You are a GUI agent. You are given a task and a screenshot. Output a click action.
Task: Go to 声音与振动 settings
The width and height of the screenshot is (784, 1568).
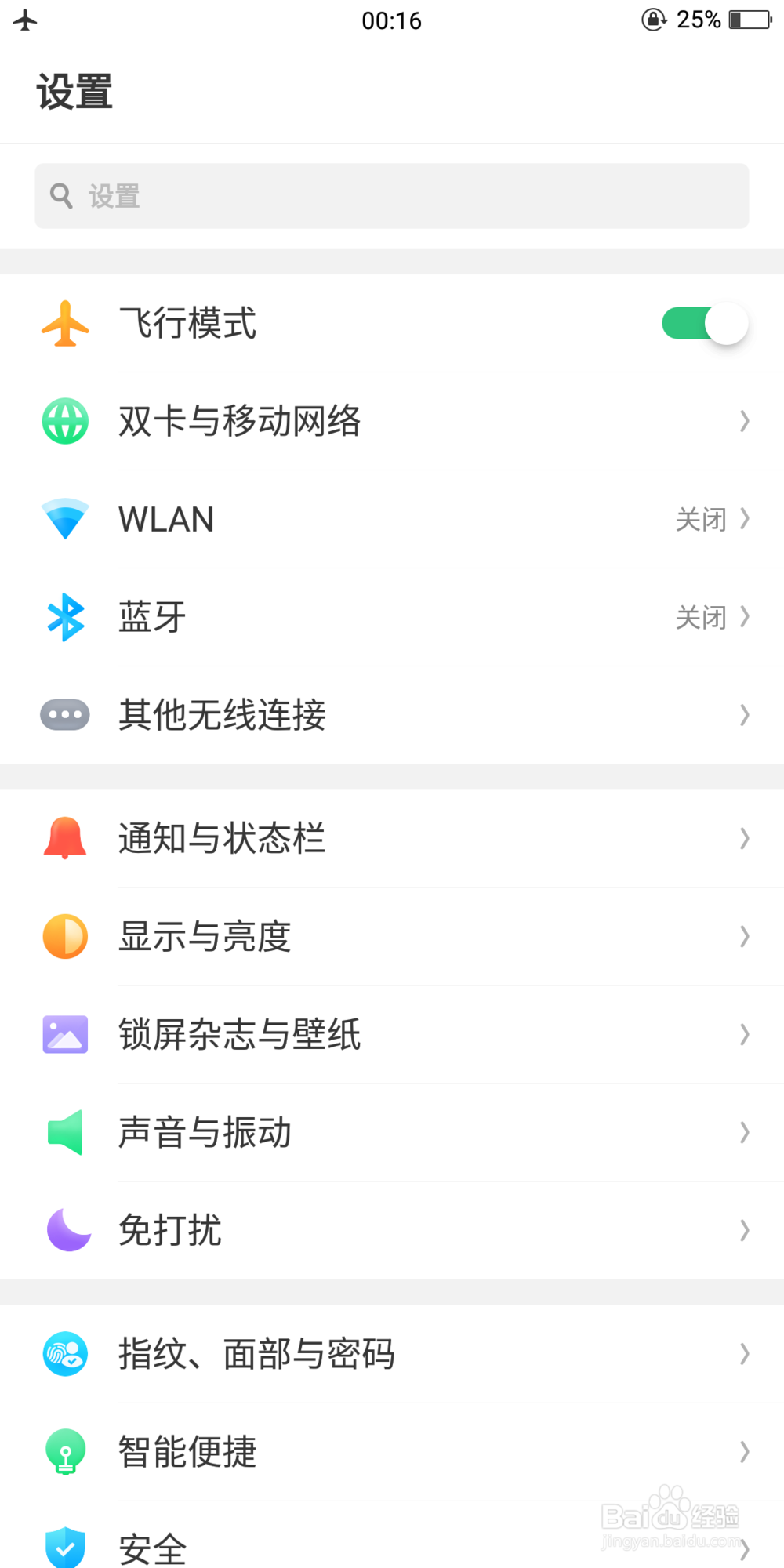[392, 1132]
